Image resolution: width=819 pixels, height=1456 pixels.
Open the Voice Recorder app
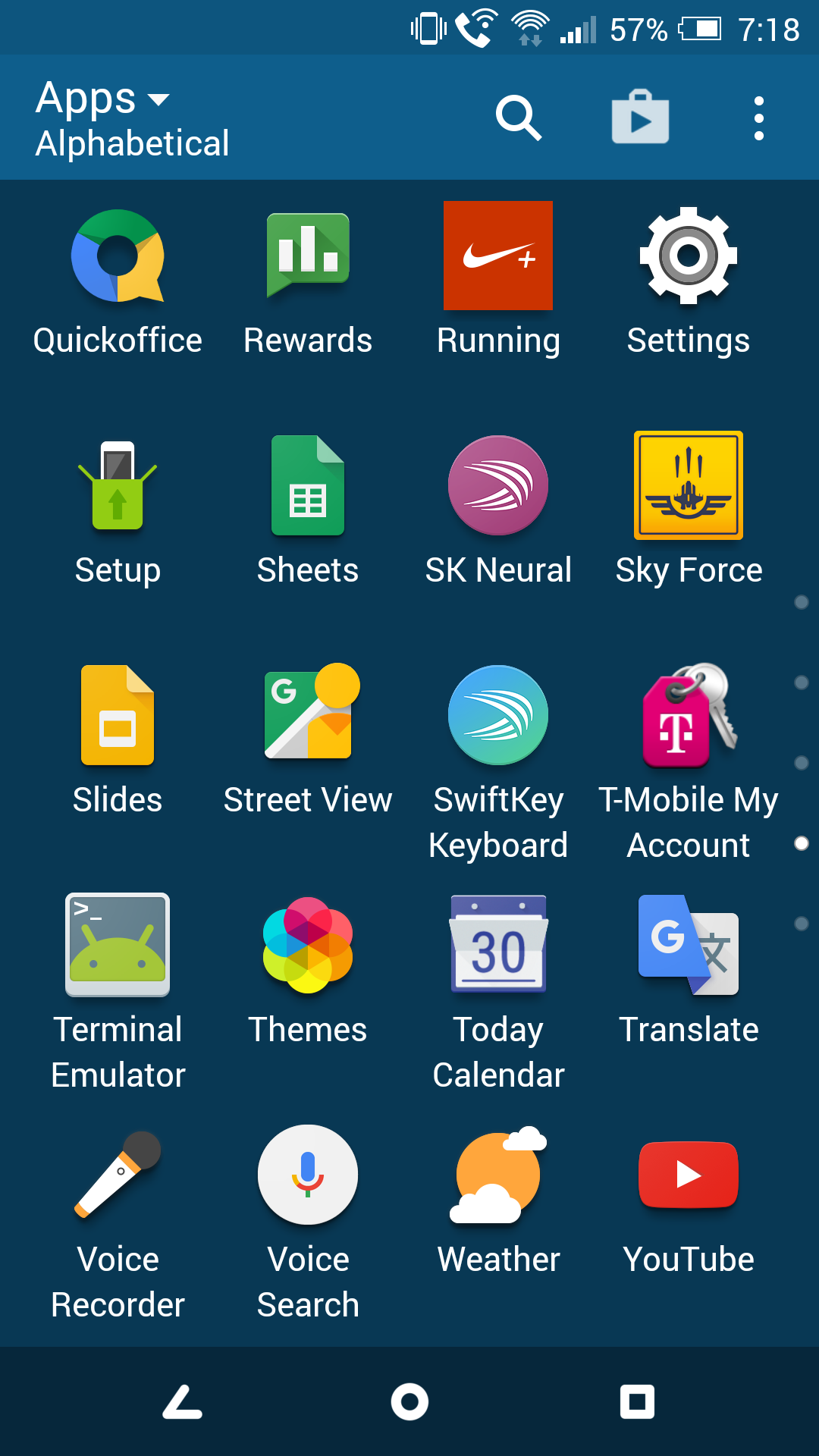118,1175
